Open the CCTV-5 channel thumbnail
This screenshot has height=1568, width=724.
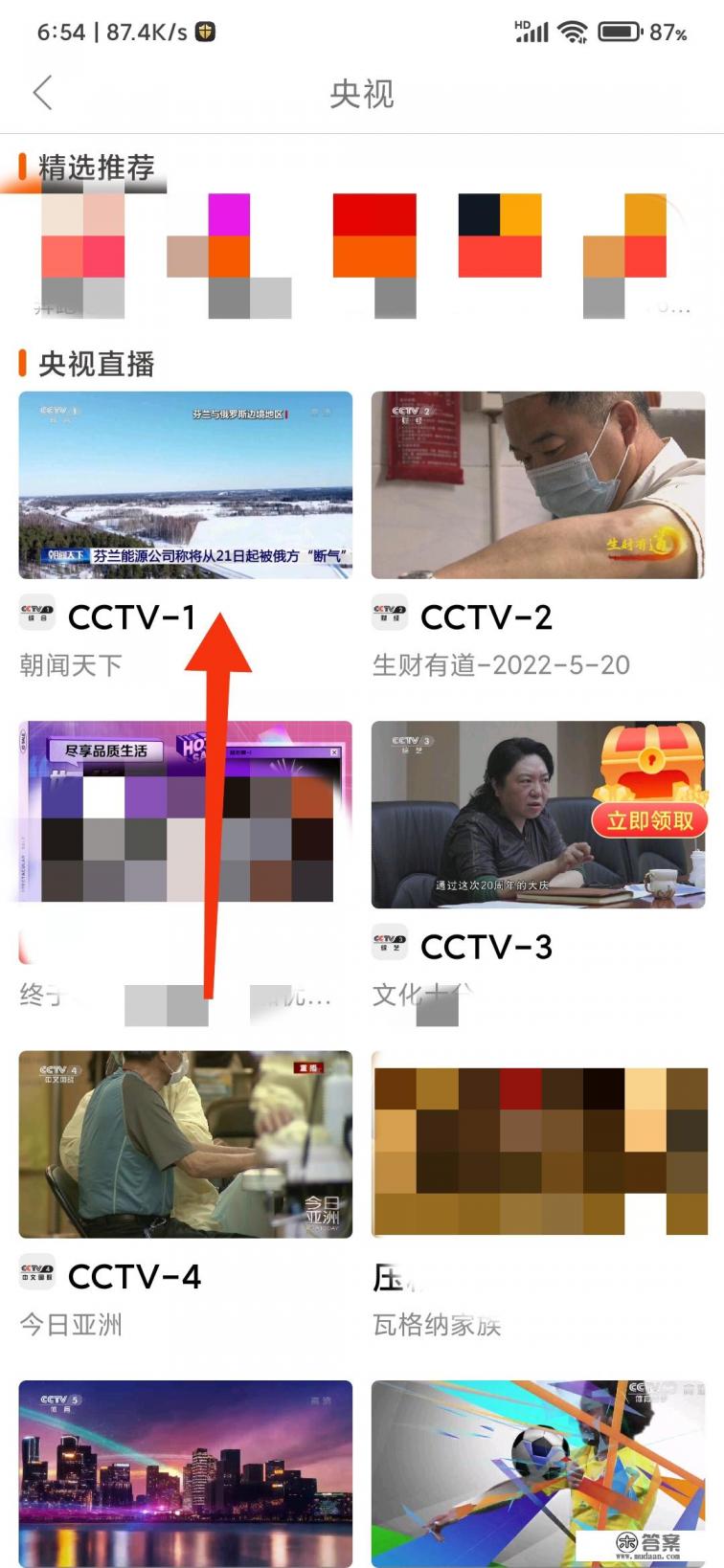tap(185, 1469)
